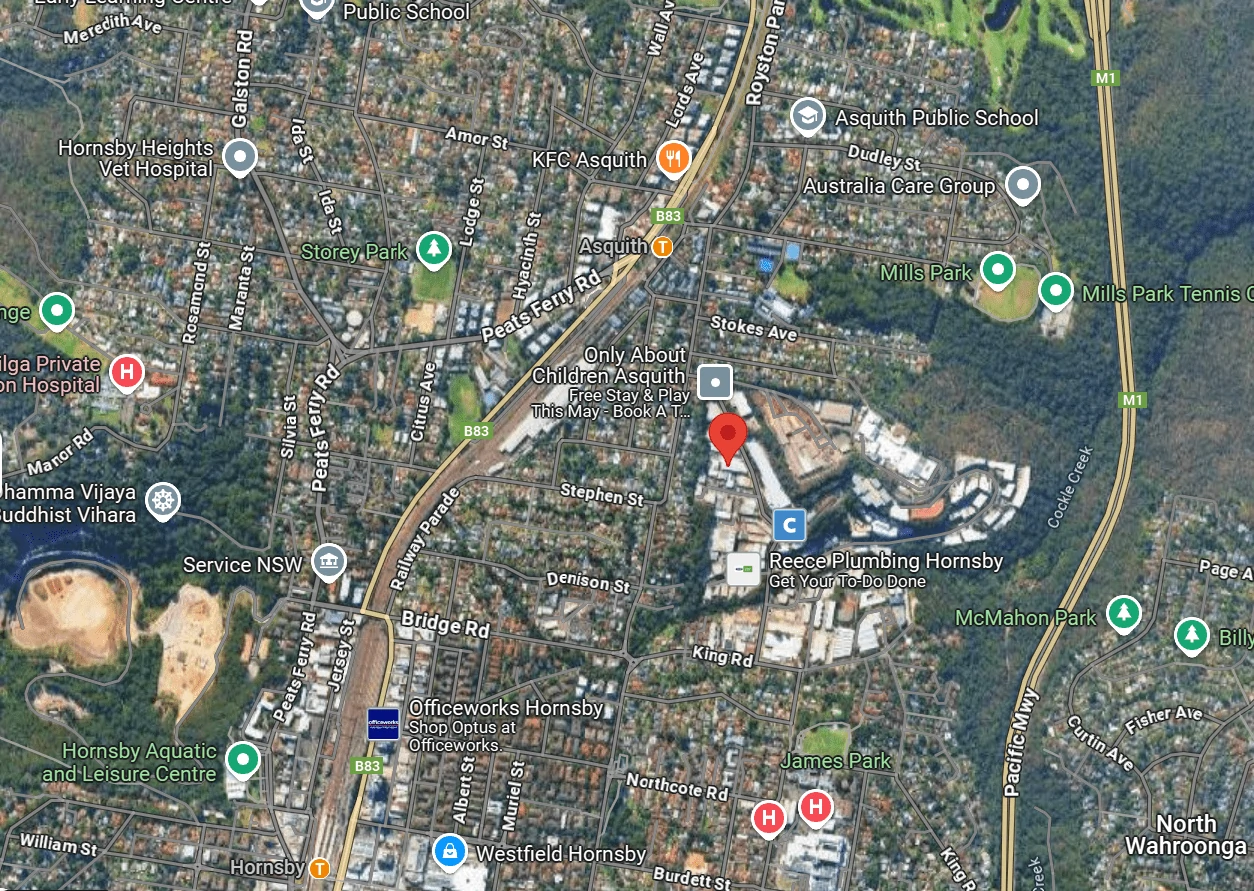Open Mills Park Tennis marker
The height and width of the screenshot is (891, 1254).
click(x=1056, y=291)
